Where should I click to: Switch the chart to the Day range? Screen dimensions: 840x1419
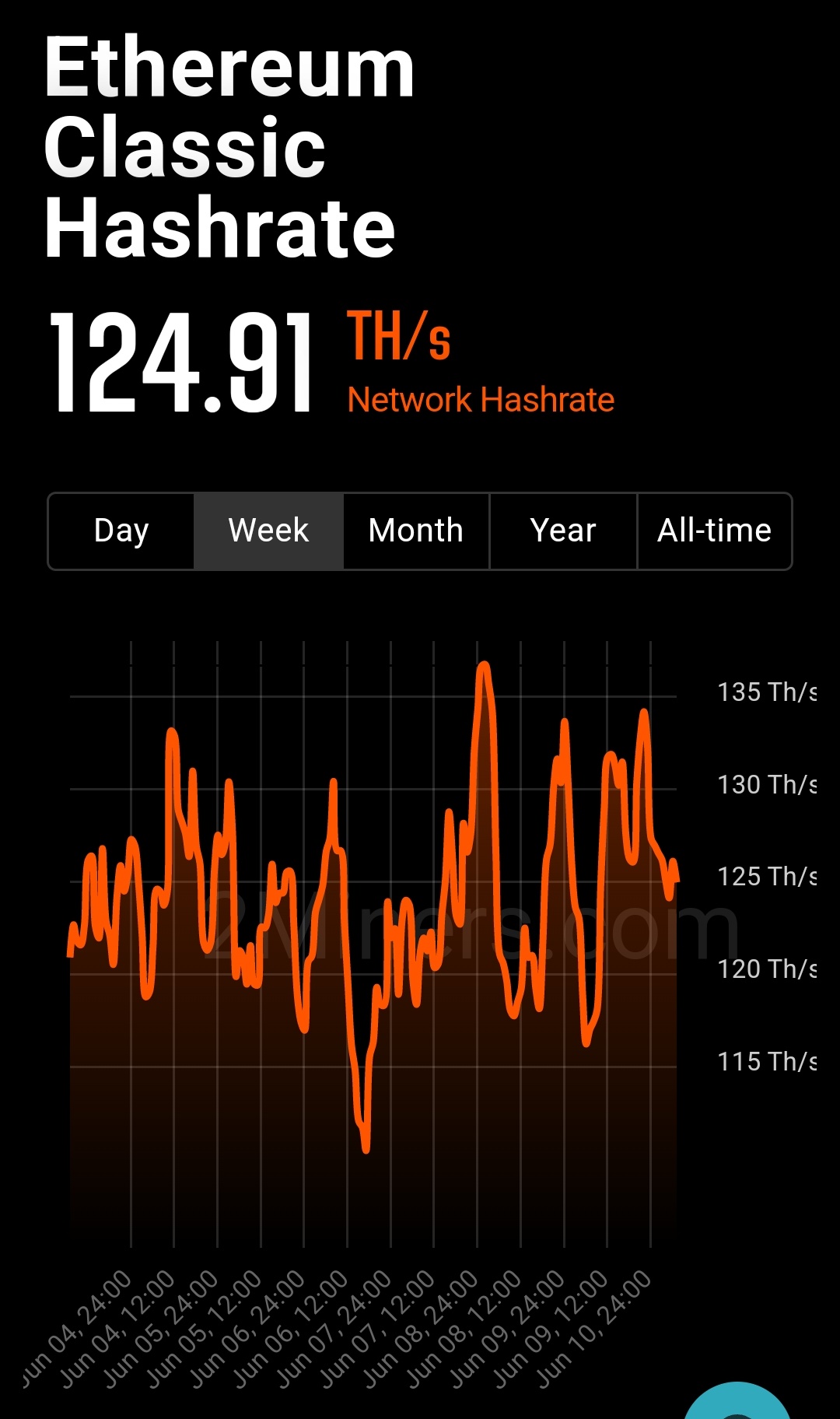pos(121,531)
